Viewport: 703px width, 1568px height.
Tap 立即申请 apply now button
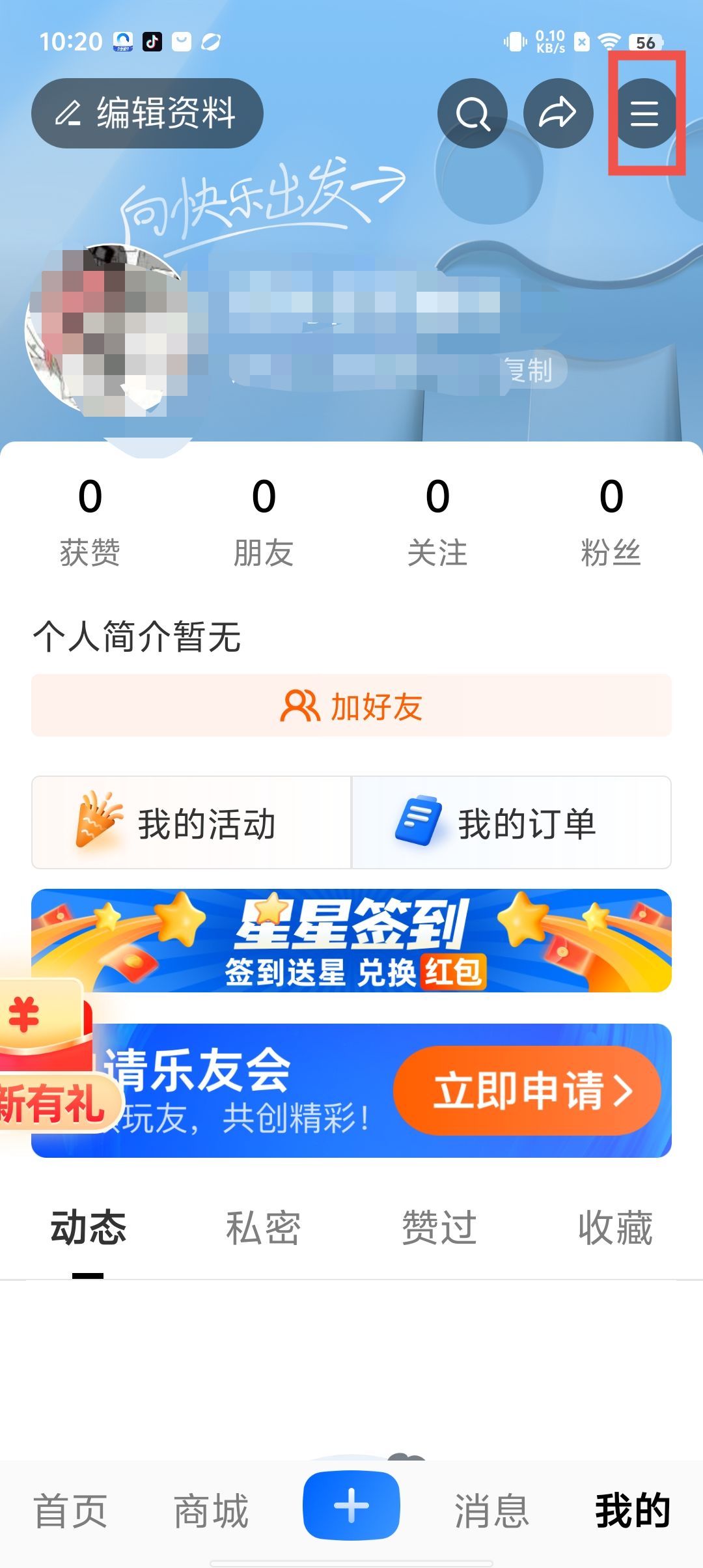pyautogui.click(x=527, y=1090)
